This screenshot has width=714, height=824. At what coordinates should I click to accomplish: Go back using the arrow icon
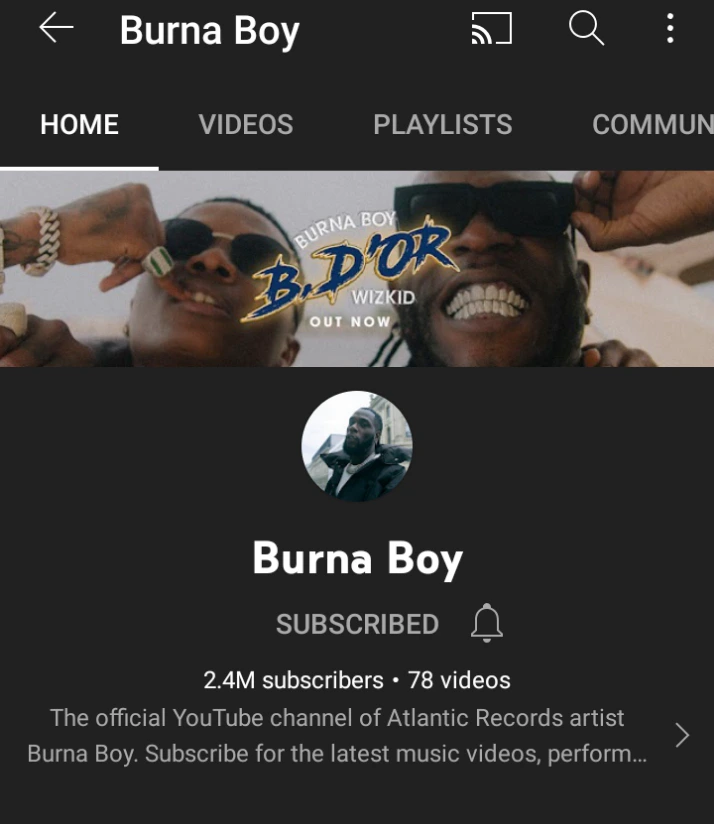click(56, 29)
